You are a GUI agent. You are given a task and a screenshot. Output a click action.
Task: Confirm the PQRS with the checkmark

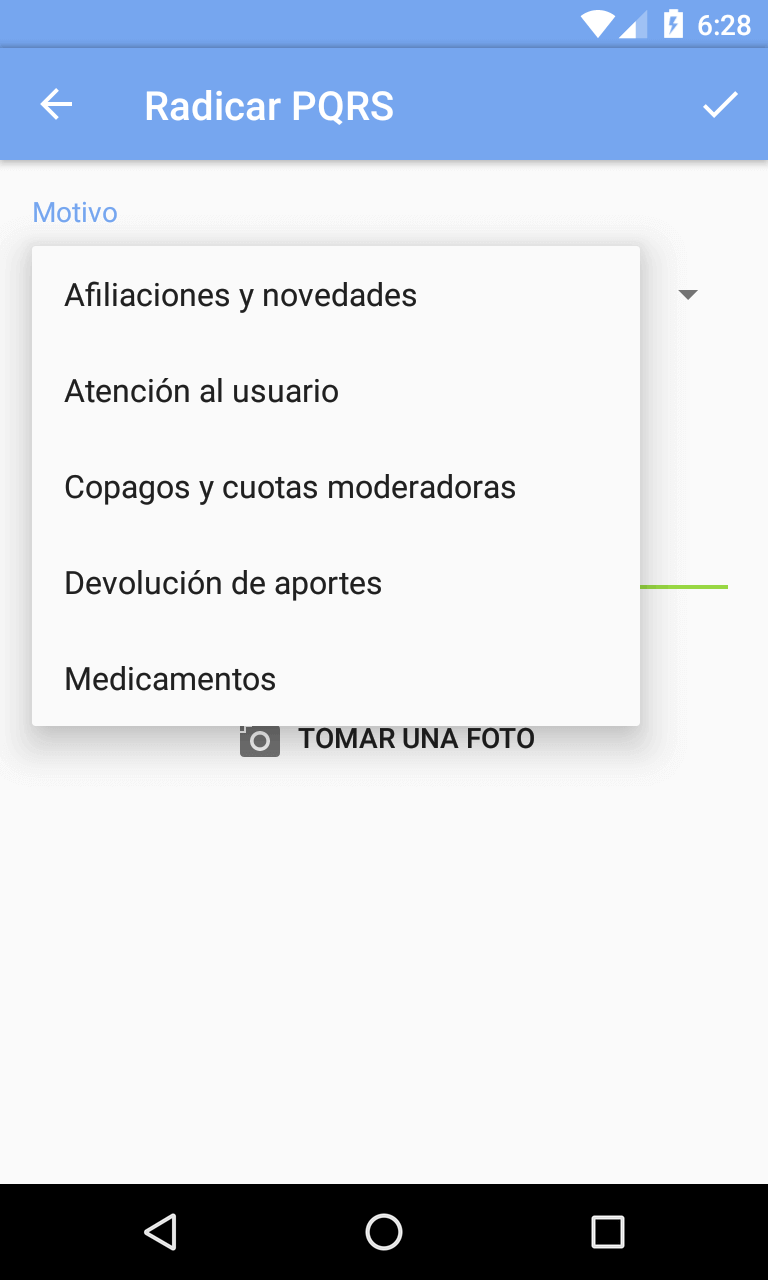[x=720, y=105]
